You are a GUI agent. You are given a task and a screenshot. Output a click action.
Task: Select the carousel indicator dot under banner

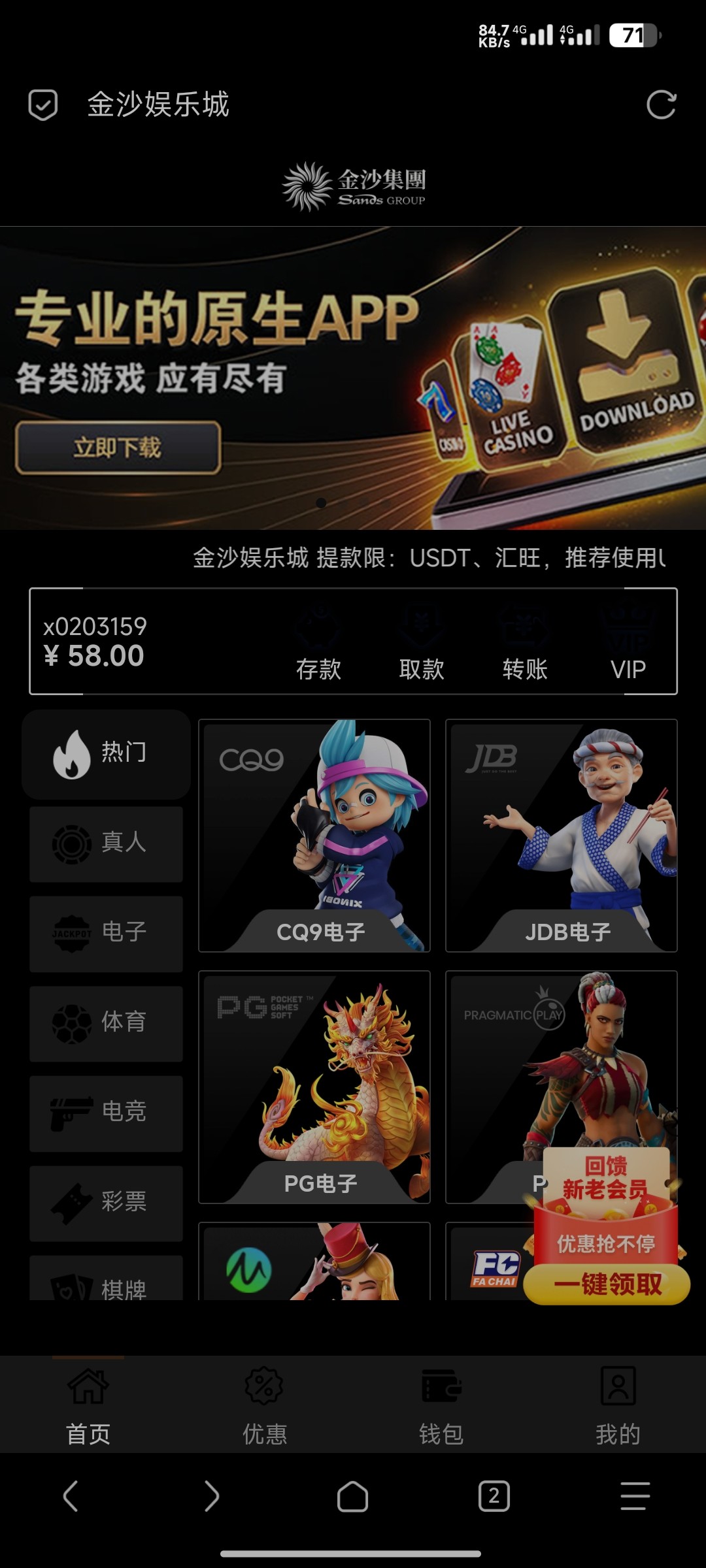tap(321, 503)
